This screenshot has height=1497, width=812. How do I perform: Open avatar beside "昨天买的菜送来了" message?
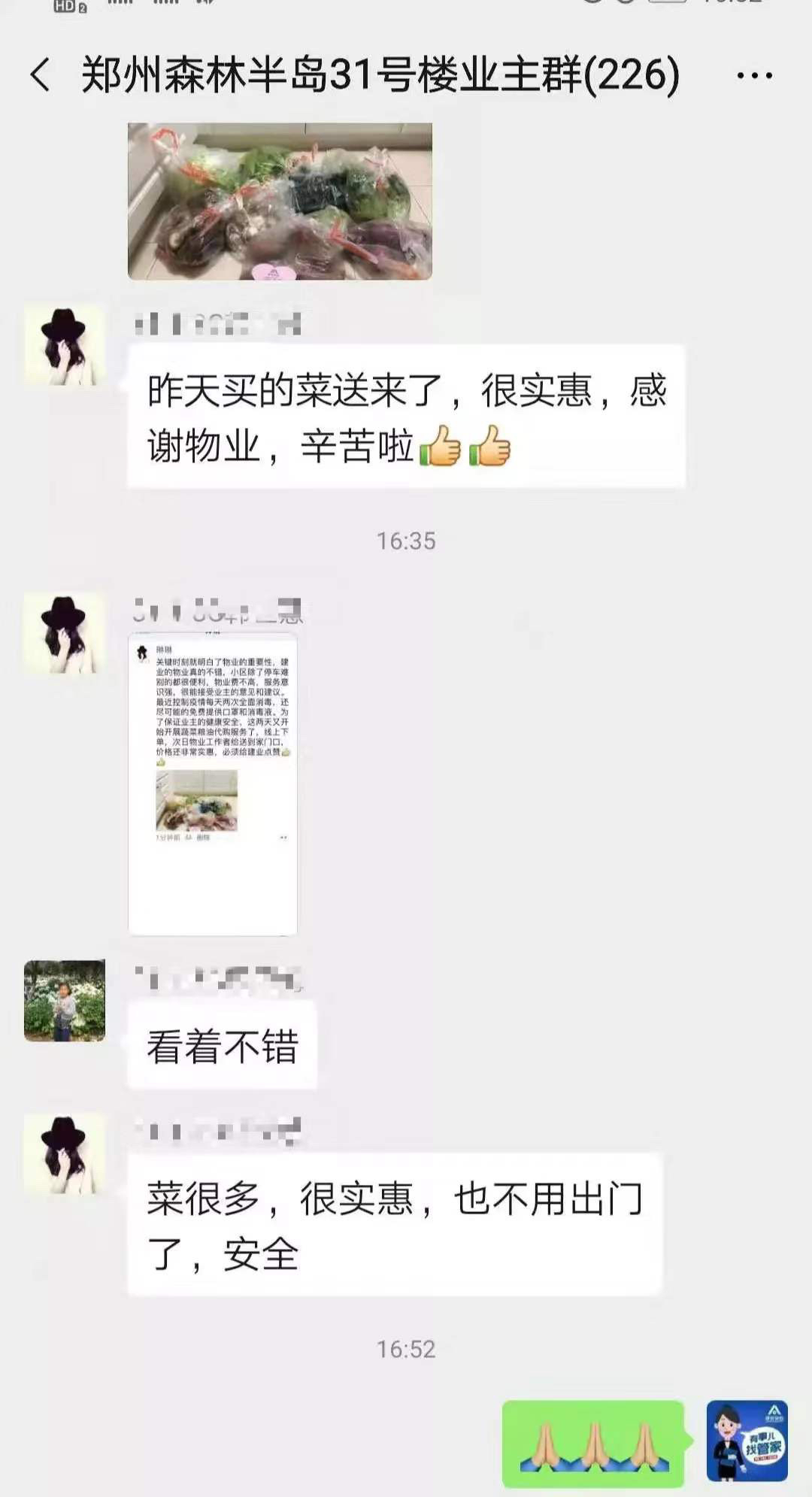click(x=65, y=345)
